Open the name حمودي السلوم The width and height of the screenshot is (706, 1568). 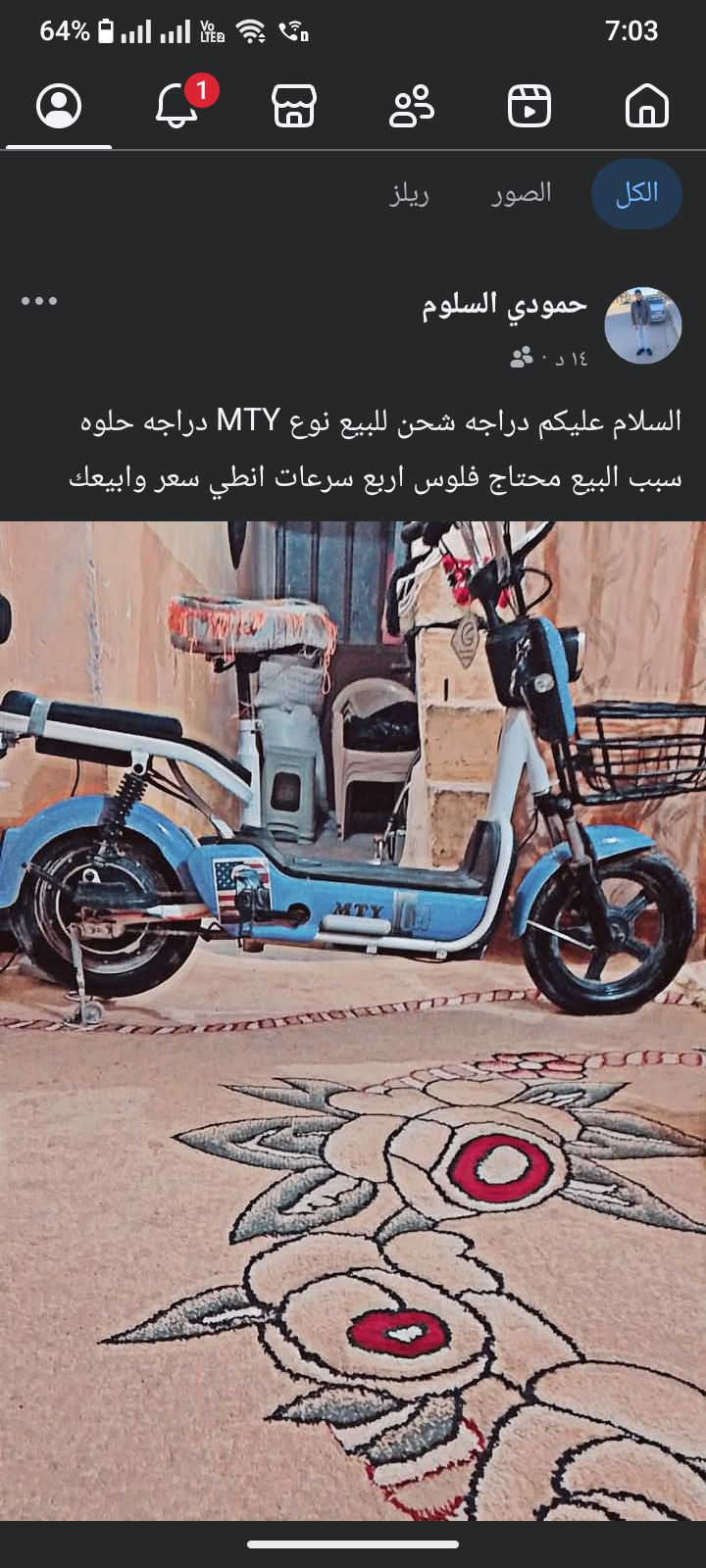[x=504, y=305]
